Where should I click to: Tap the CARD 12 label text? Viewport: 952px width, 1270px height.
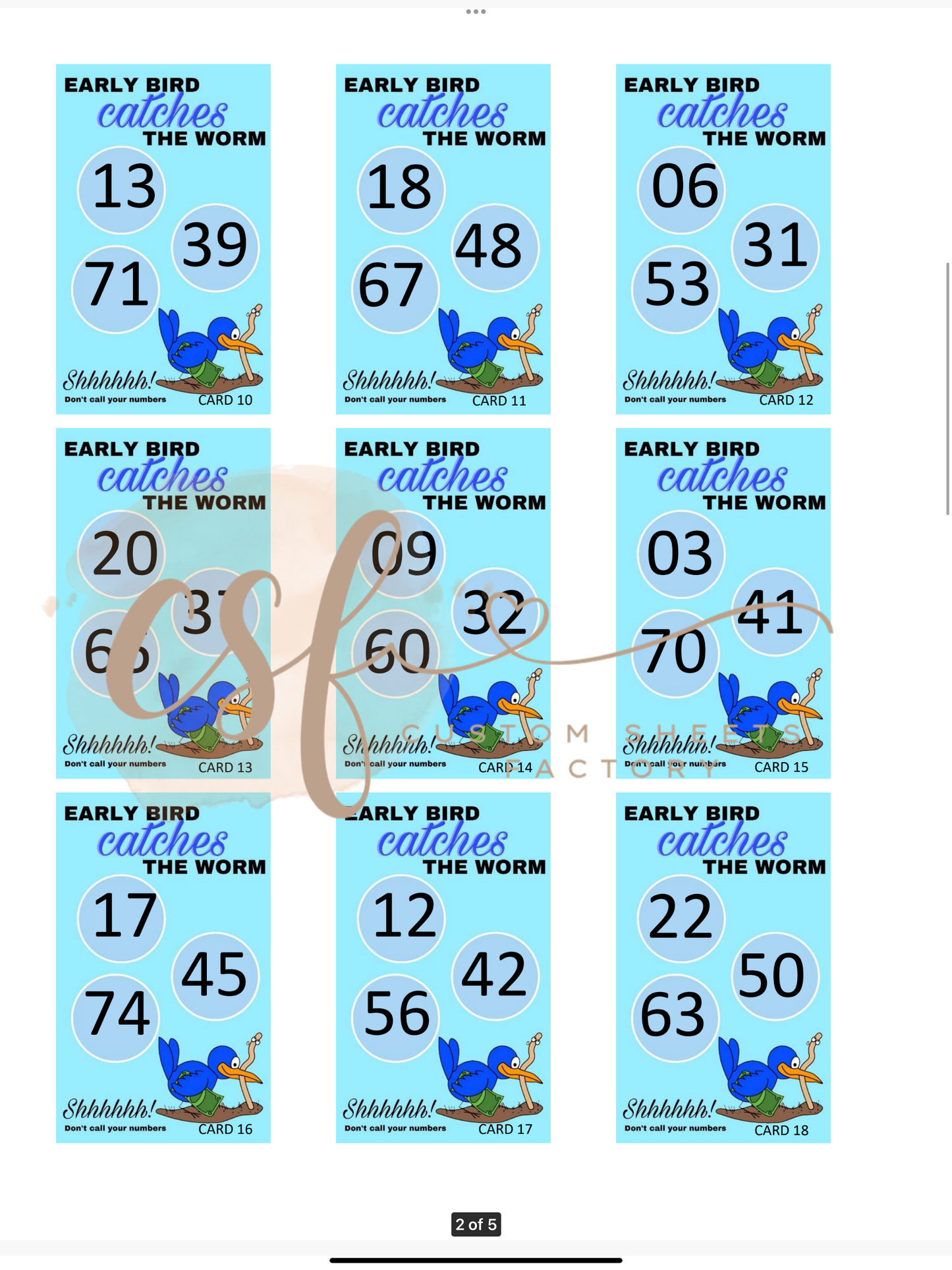786,400
